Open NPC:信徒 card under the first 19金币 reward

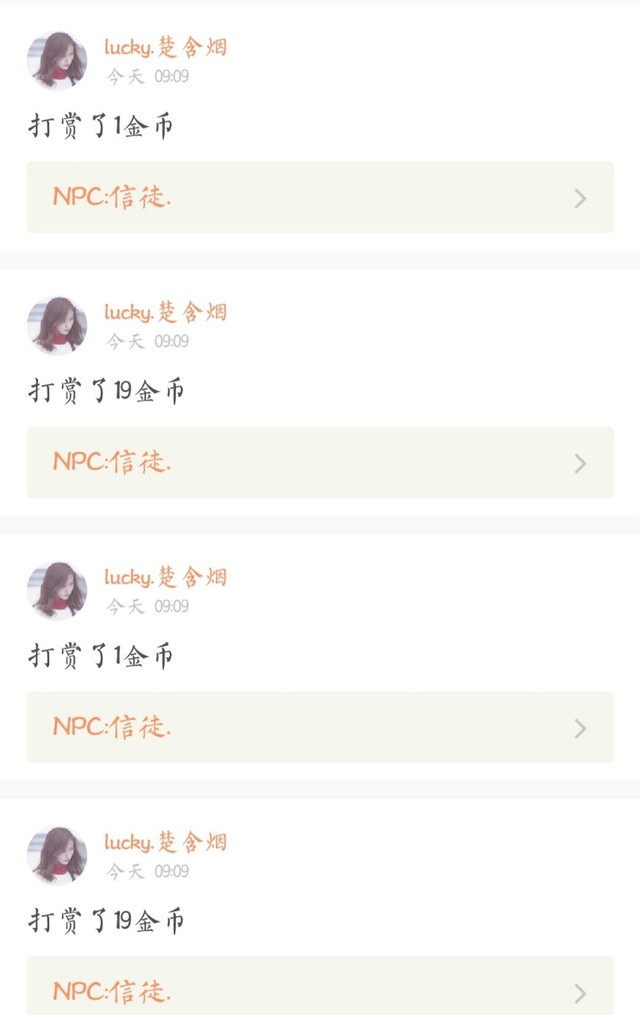[320, 463]
